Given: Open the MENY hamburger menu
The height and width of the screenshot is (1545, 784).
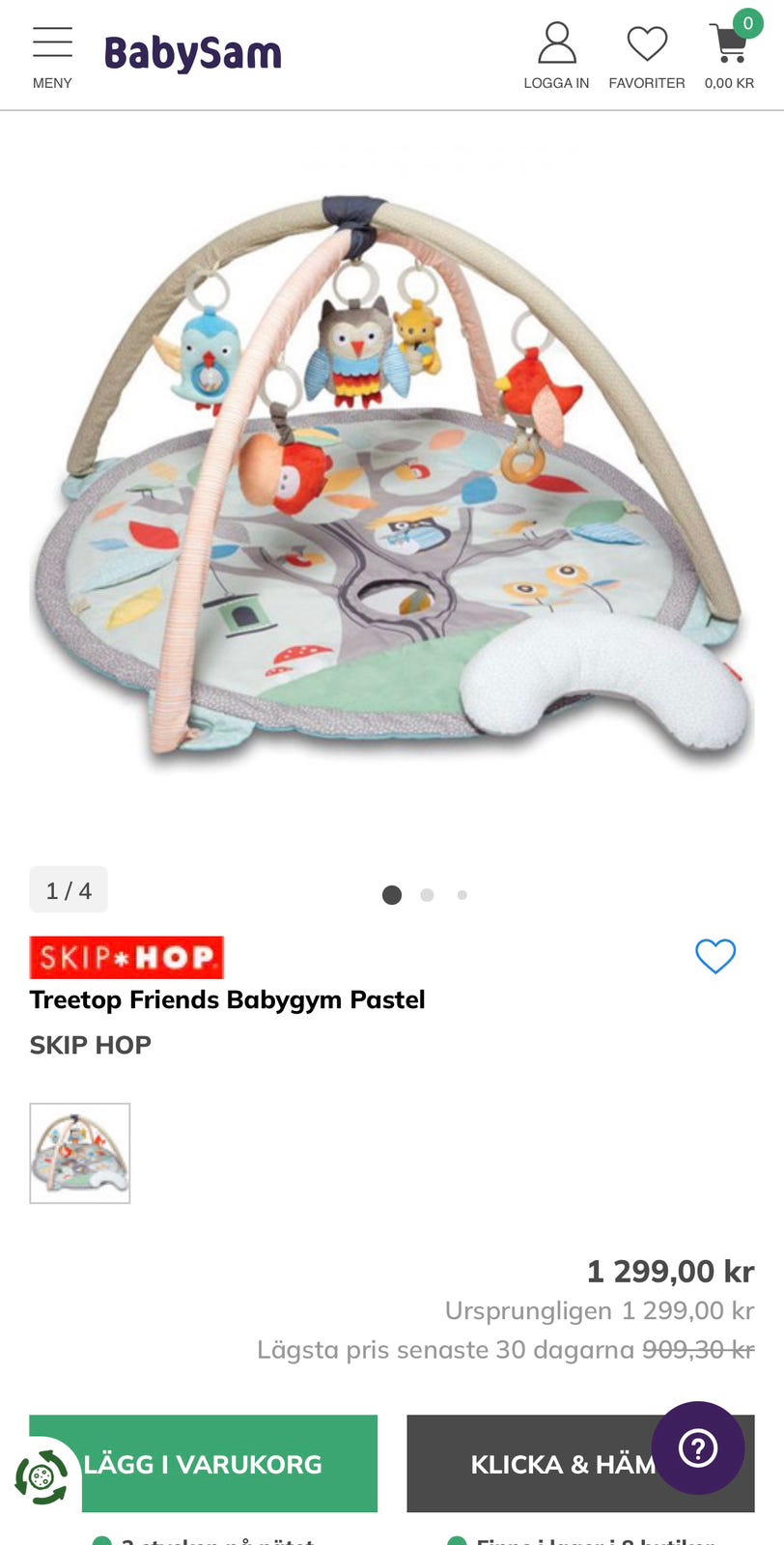Looking at the screenshot, I should 52,56.
